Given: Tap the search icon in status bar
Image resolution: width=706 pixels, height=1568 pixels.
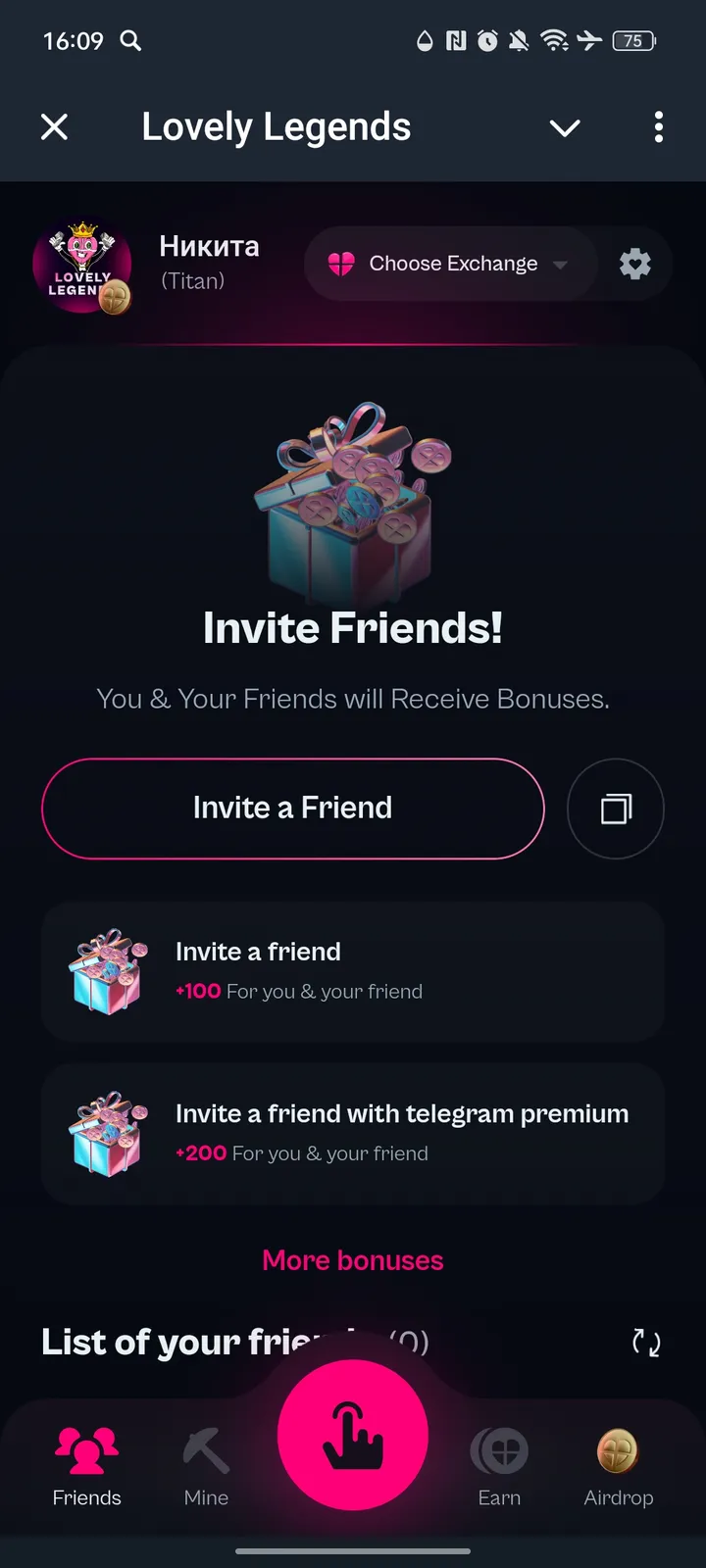Looking at the screenshot, I should point(130,41).
